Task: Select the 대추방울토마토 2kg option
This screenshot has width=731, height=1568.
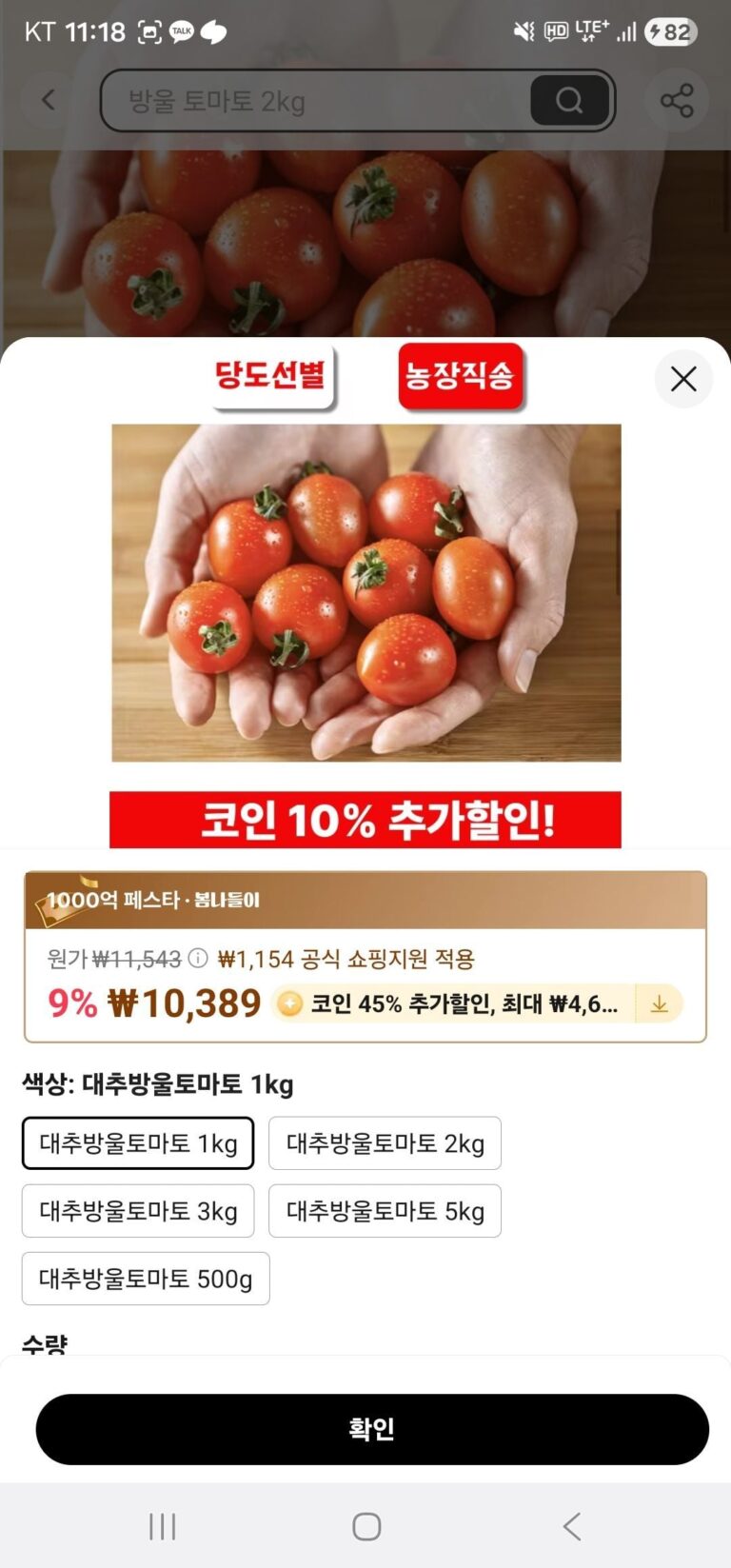Action: pyautogui.click(x=385, y=1142)
